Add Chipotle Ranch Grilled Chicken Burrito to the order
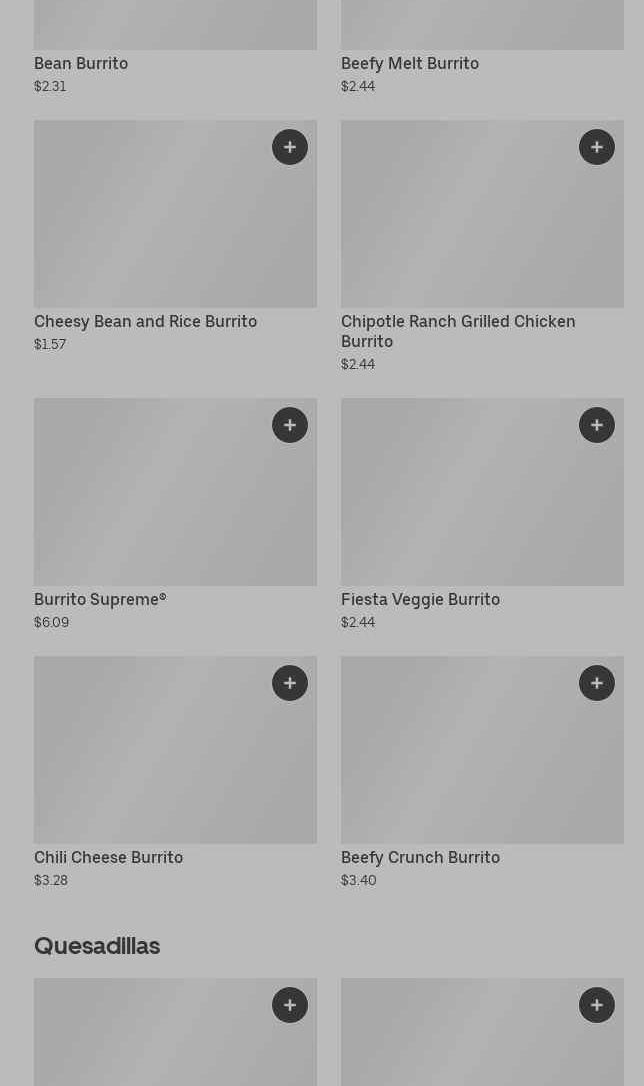This screenshot has width=644, height=1086. 597,147
